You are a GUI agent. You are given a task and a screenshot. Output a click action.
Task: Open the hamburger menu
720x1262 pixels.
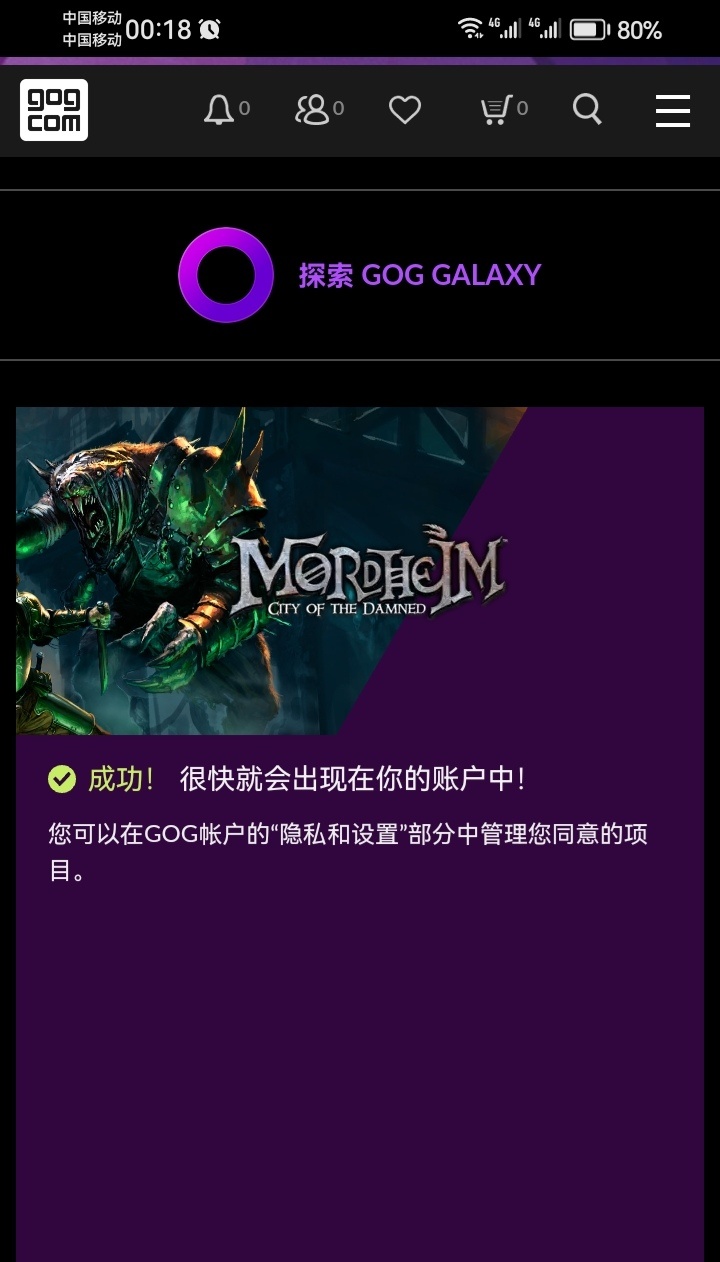673,110
